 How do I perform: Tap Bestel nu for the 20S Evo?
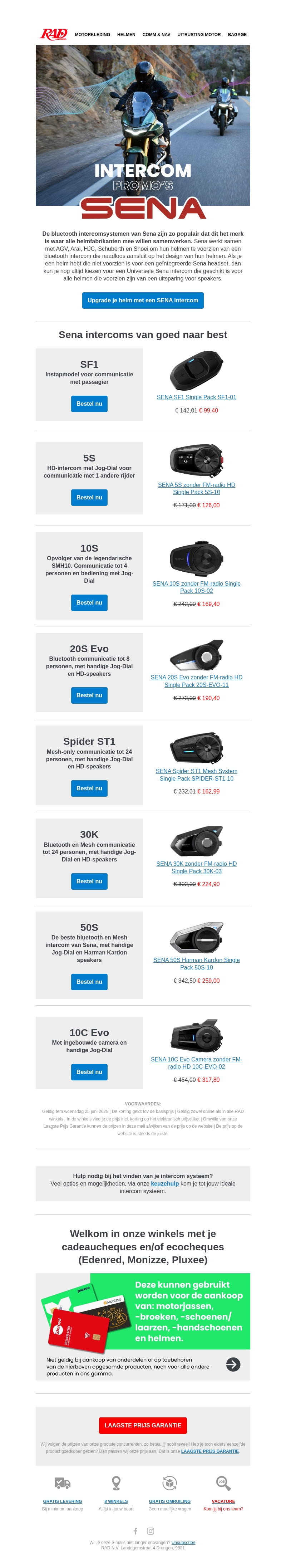click(x=89, y=695)
